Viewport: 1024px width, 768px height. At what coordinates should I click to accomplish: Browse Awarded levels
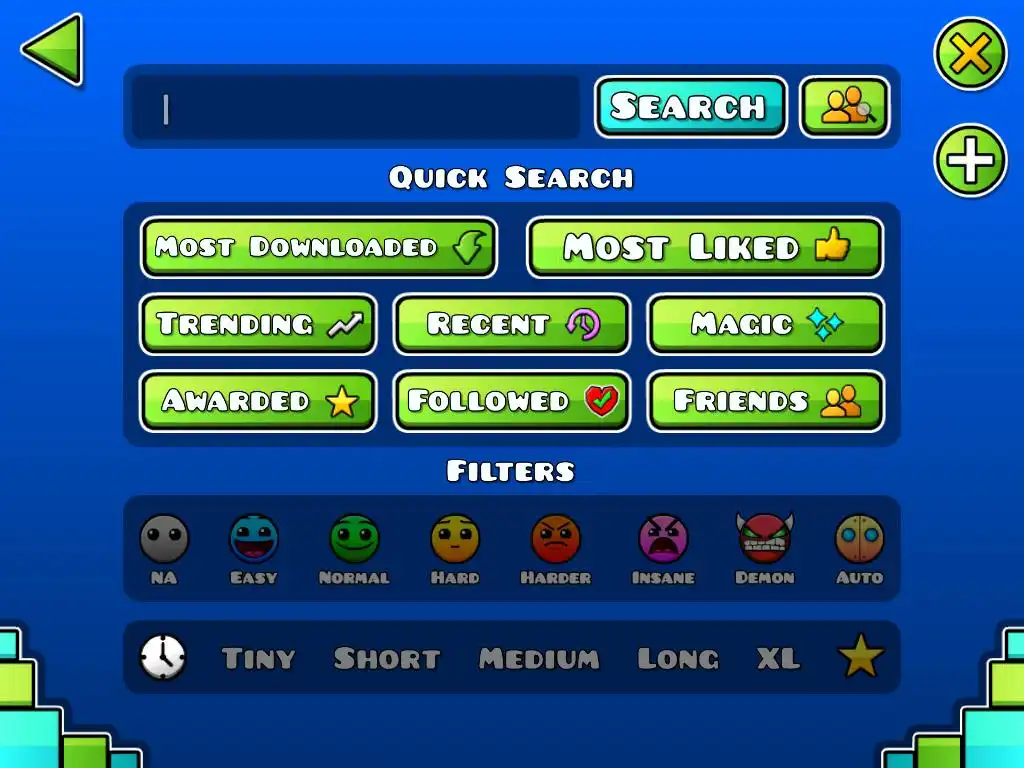click(258, 401)
